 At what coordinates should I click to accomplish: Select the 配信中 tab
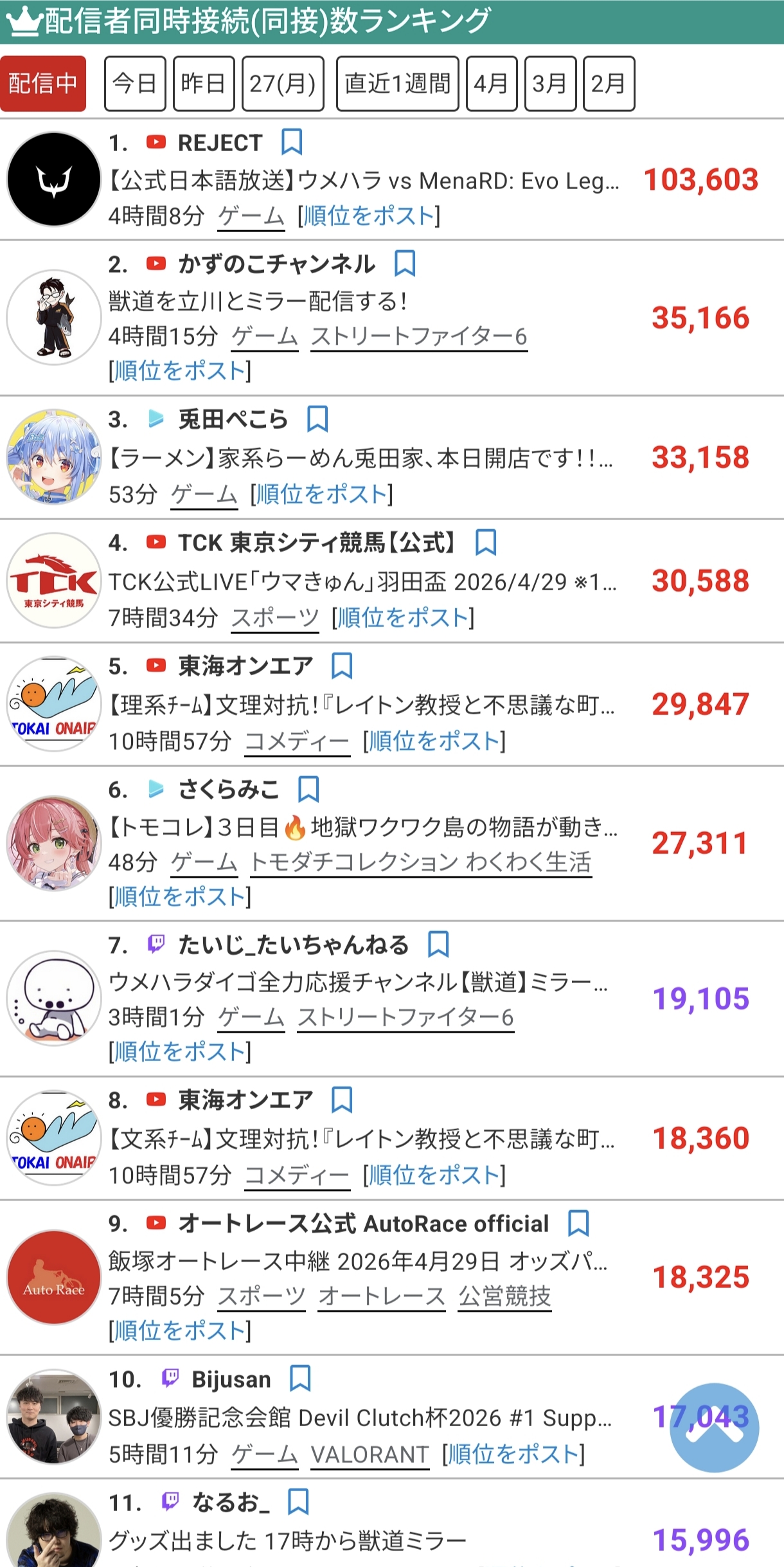[43, 84]
